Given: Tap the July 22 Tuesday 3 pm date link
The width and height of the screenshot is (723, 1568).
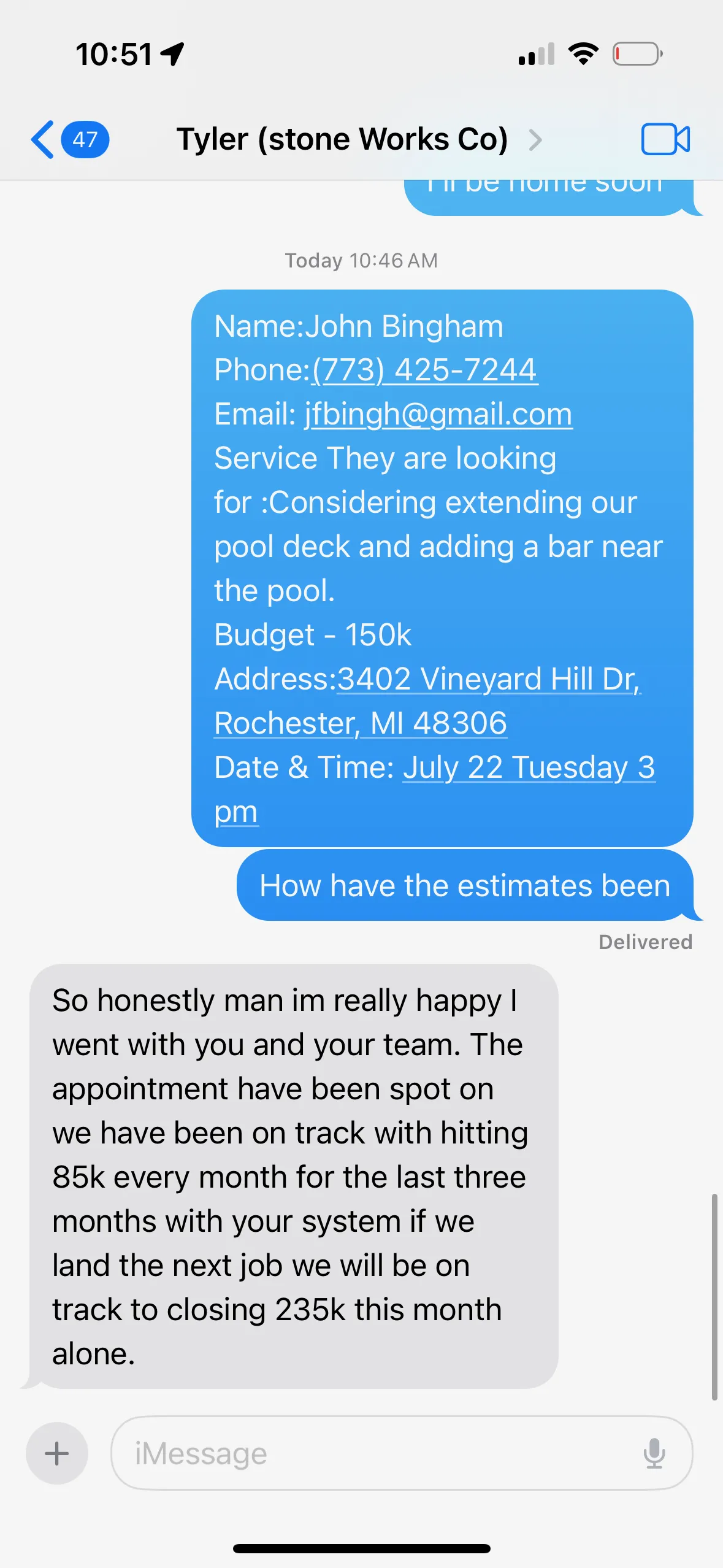Looking at the screenshot, I should [529, 767].
